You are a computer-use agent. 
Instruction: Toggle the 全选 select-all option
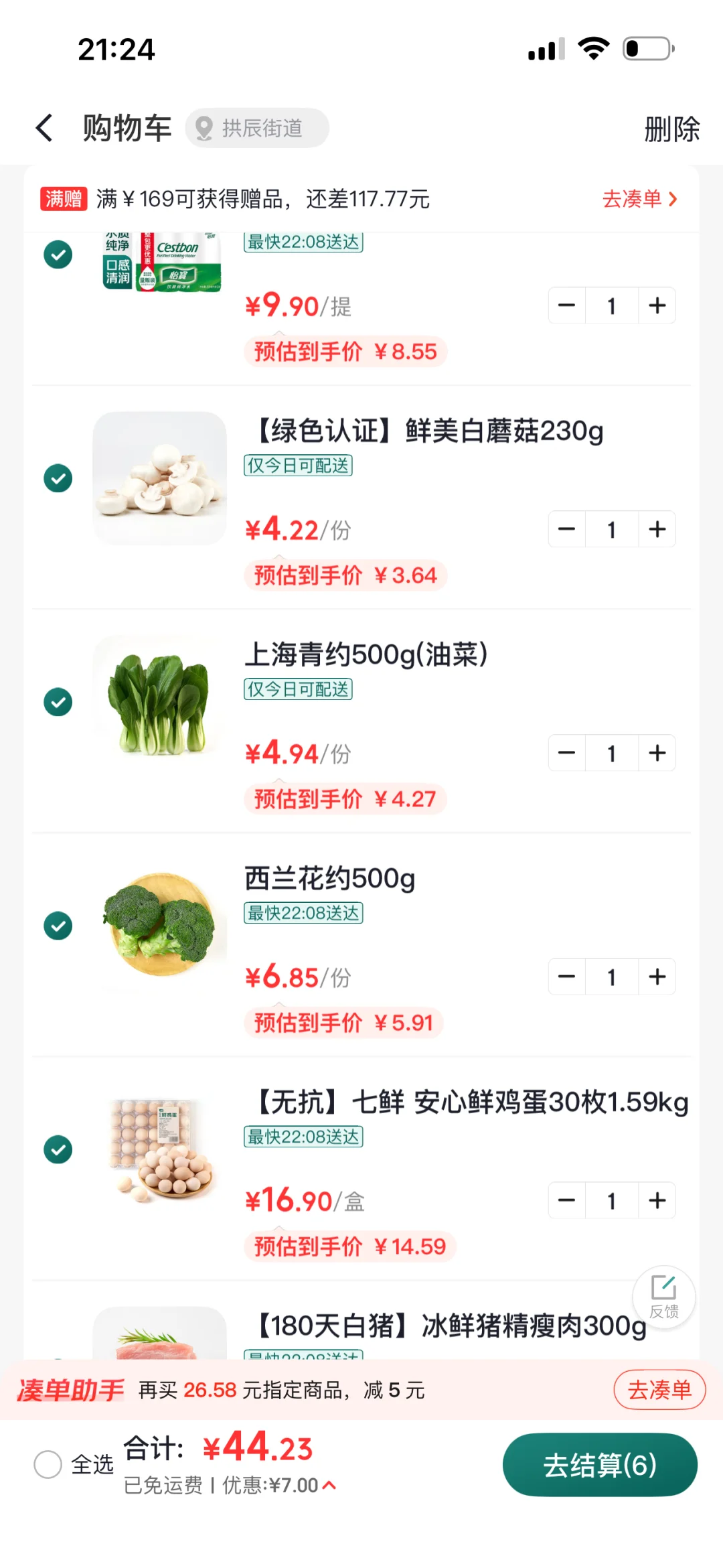(x=48, y=1464)
